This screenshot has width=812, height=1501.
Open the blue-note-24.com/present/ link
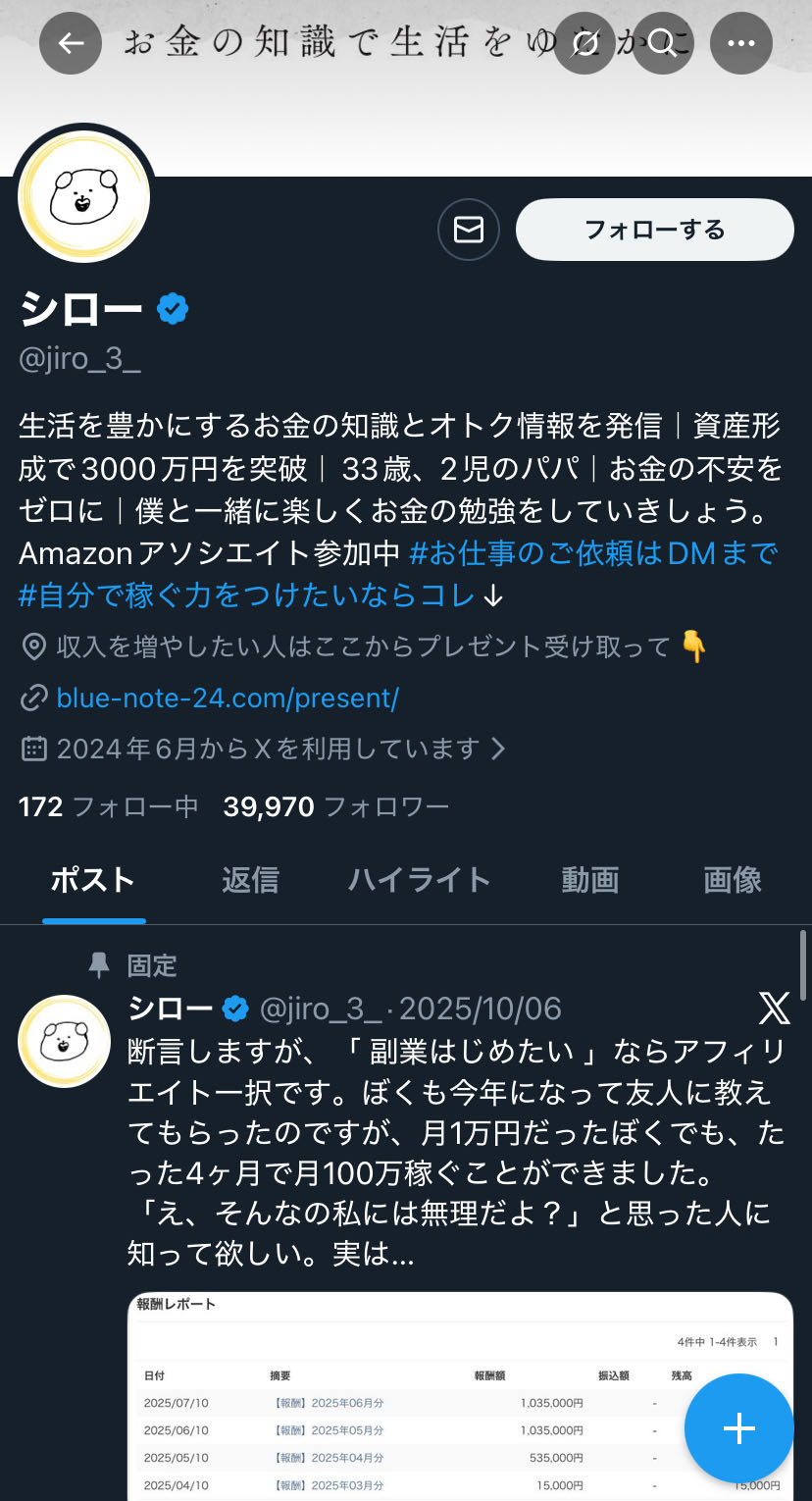[228, 698]
